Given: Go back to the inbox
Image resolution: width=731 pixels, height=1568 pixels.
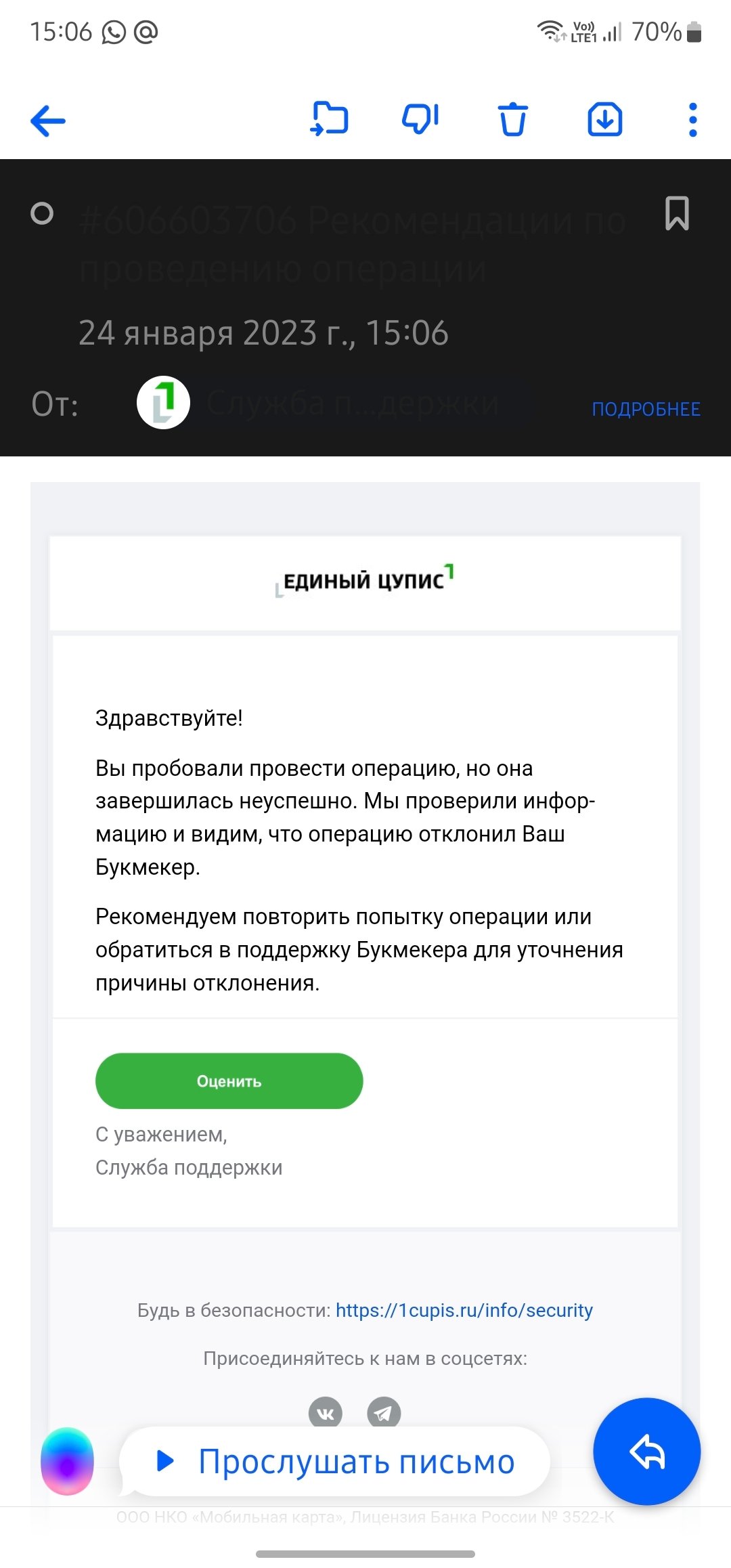Looking at the screenshot, I should 48,121.
